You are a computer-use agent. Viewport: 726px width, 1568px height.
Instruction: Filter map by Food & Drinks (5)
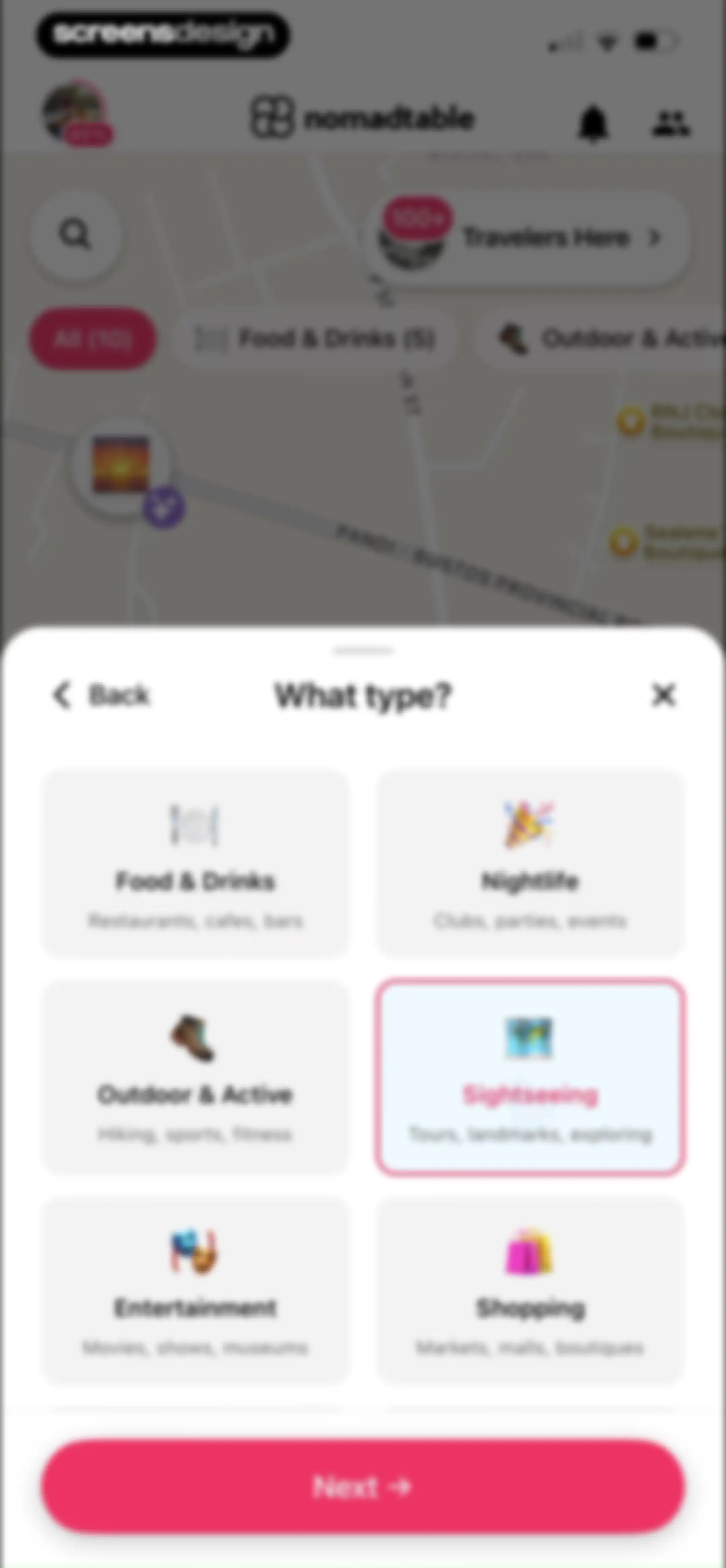(314, 338)
